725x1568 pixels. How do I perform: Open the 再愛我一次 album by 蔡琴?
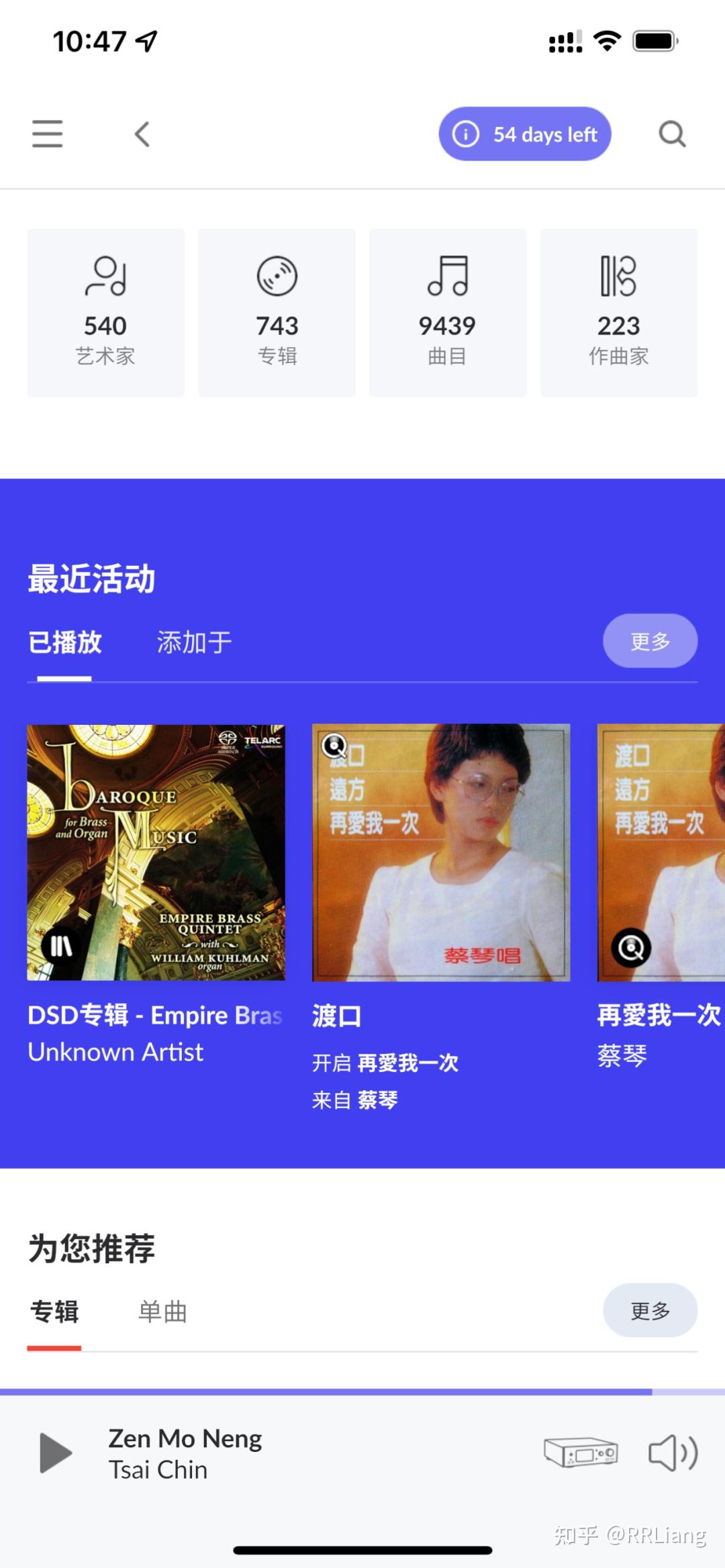pos(661,852)
